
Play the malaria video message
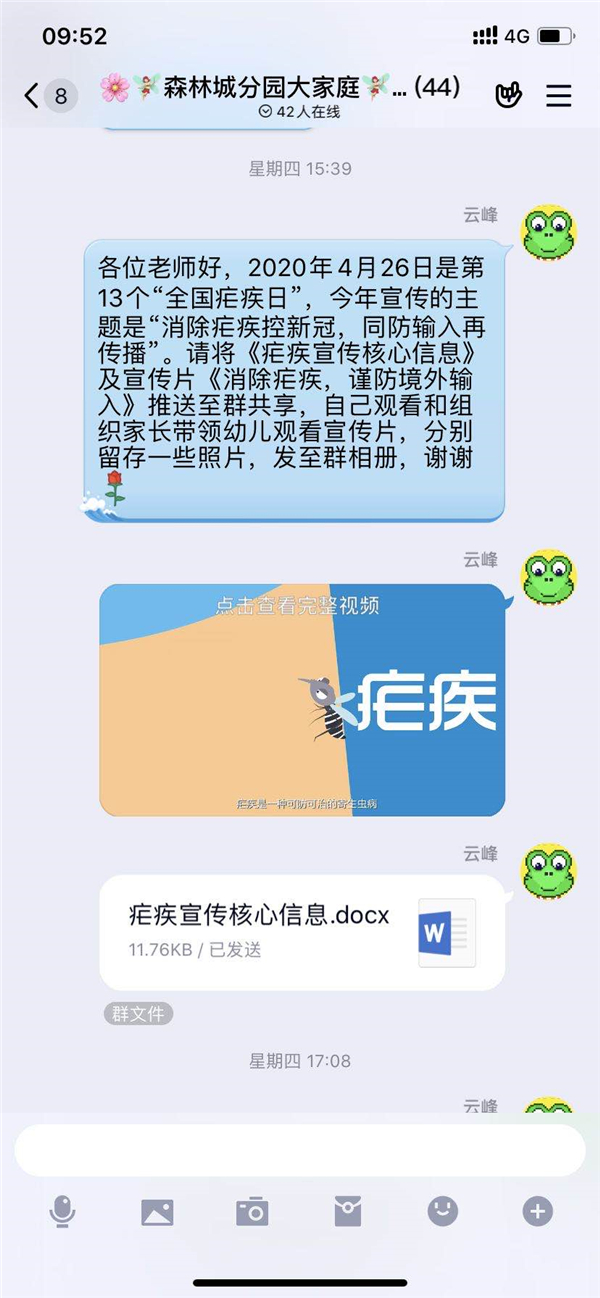[302, 699]
